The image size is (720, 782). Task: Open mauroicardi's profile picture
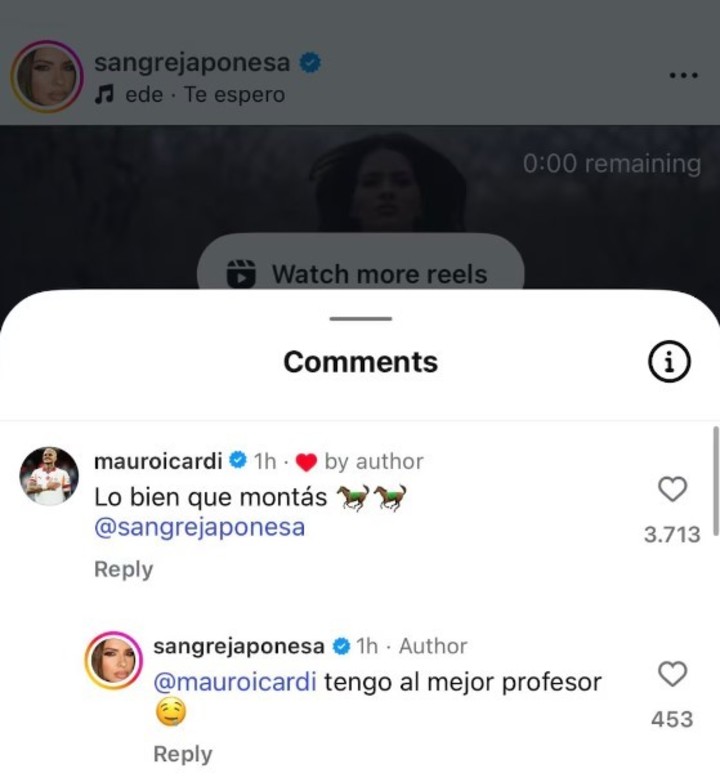49,476
